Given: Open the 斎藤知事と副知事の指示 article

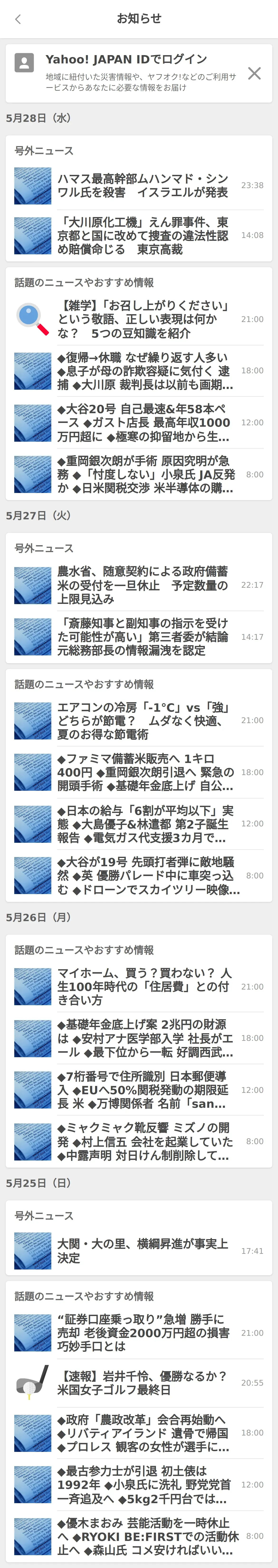Looking at the screenshot, I should [x=143, y=637].
